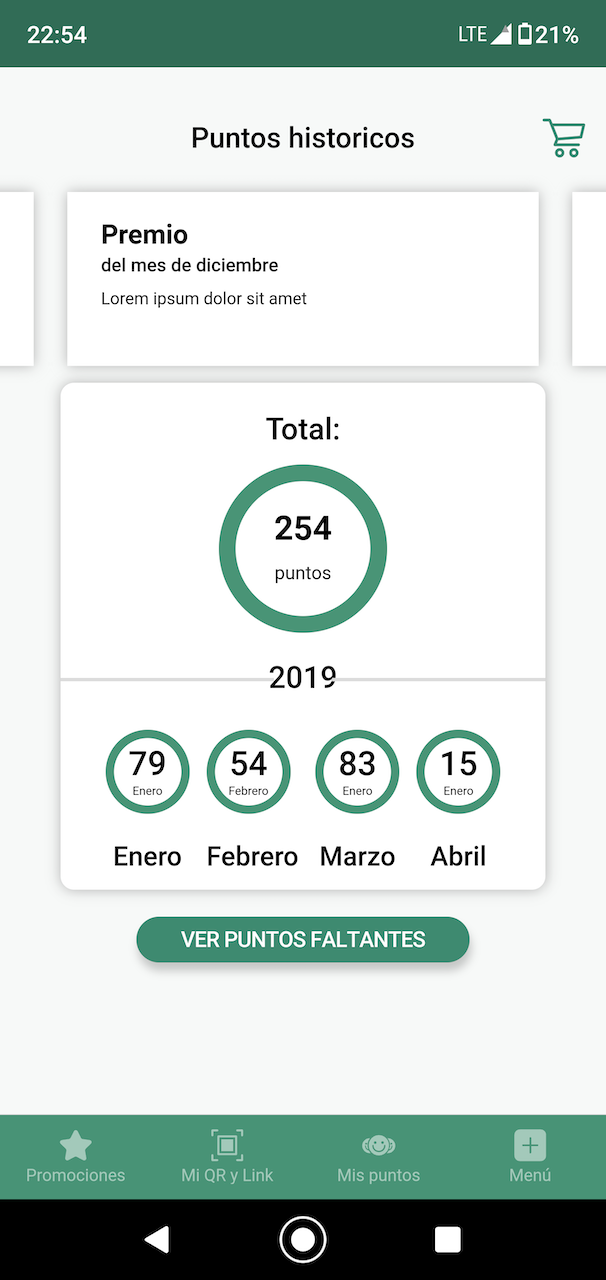Viewport: 606px width, 1280px height.
Task: Tap the system home button
Action: coord(303,1240)
